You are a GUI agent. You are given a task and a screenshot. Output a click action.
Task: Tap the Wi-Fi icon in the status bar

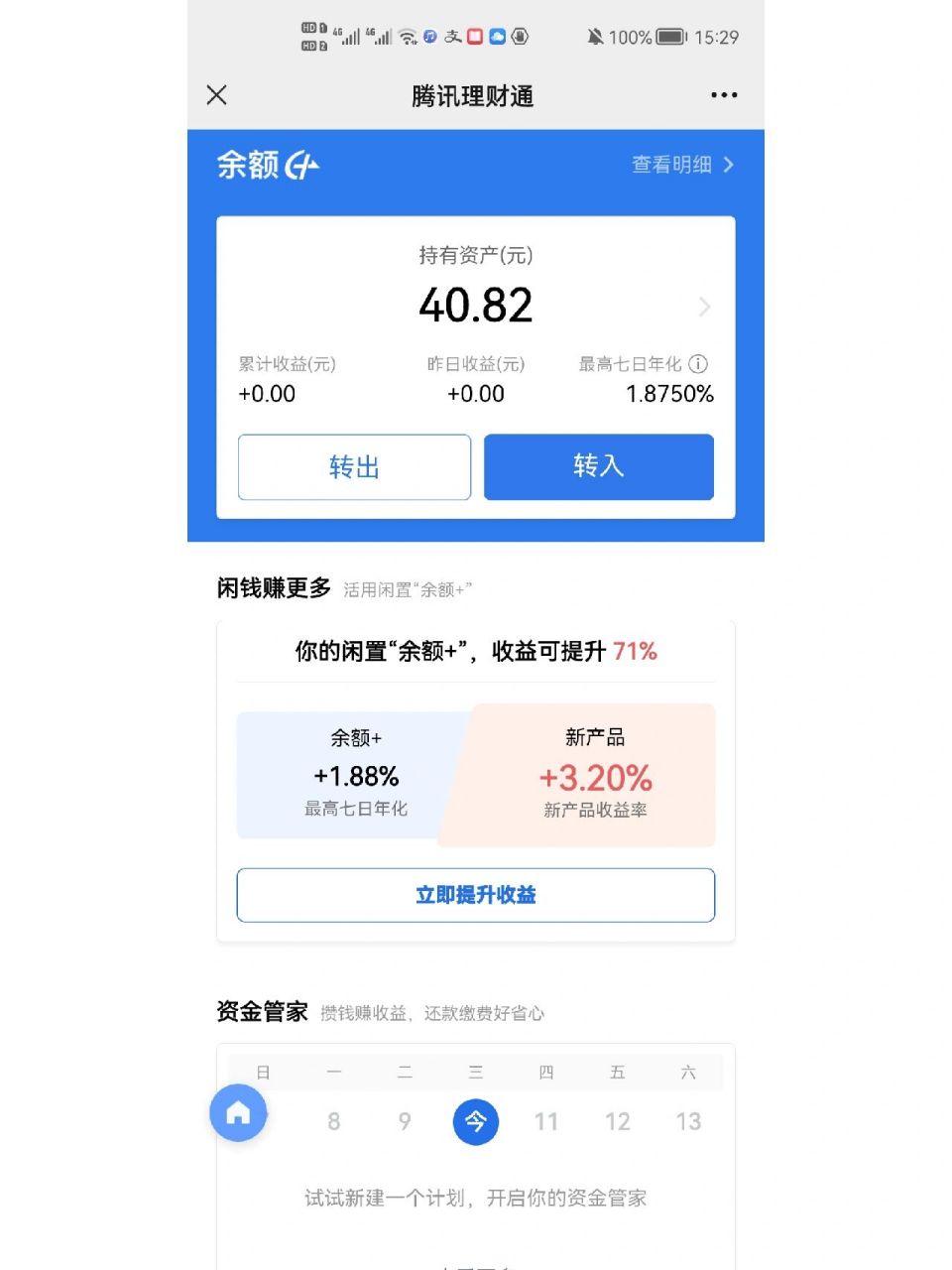(x=409, y=37)
